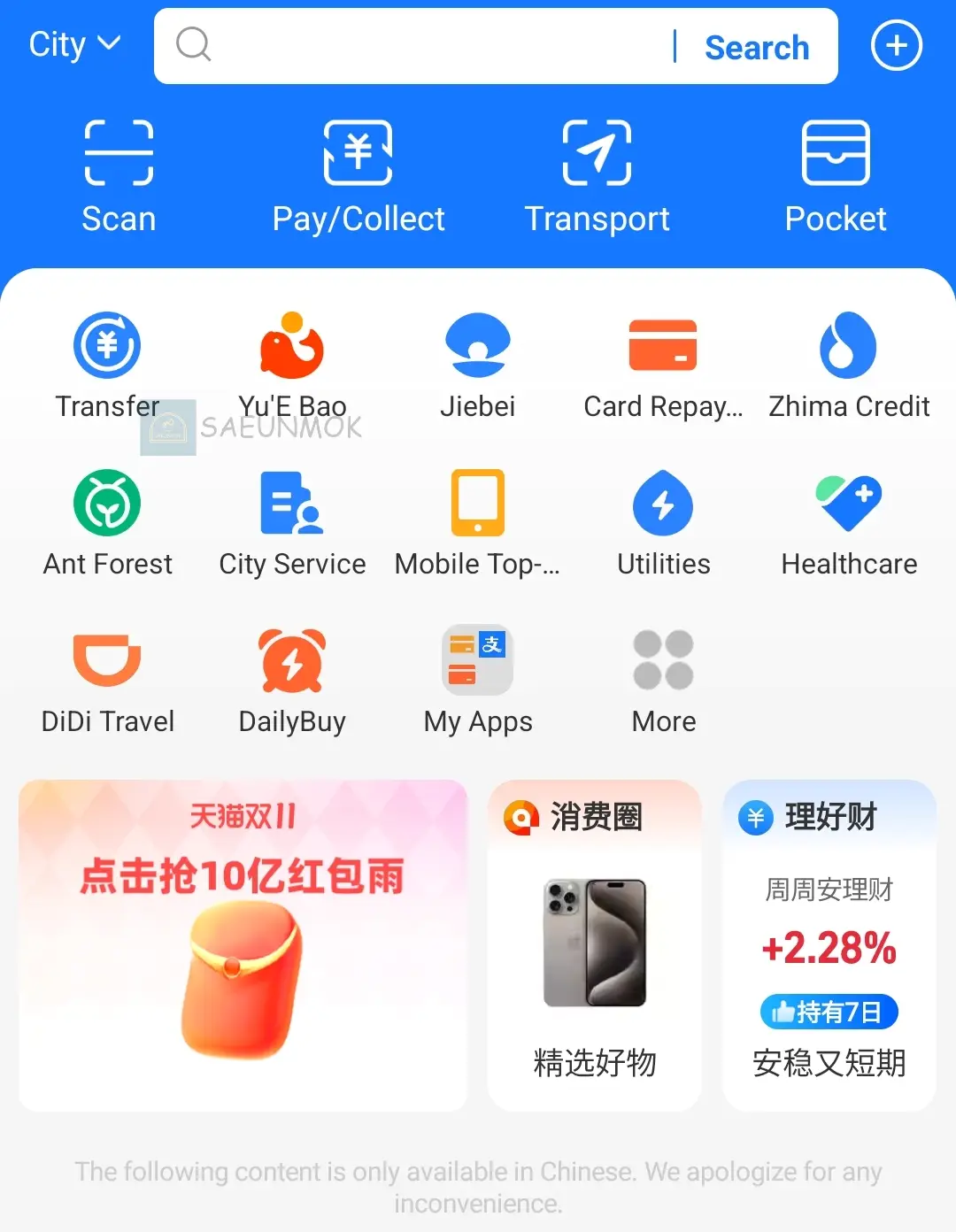Open Yu'E Bao savings
The height and width of the screenshot is (1232, 956).
click(292, 363)
